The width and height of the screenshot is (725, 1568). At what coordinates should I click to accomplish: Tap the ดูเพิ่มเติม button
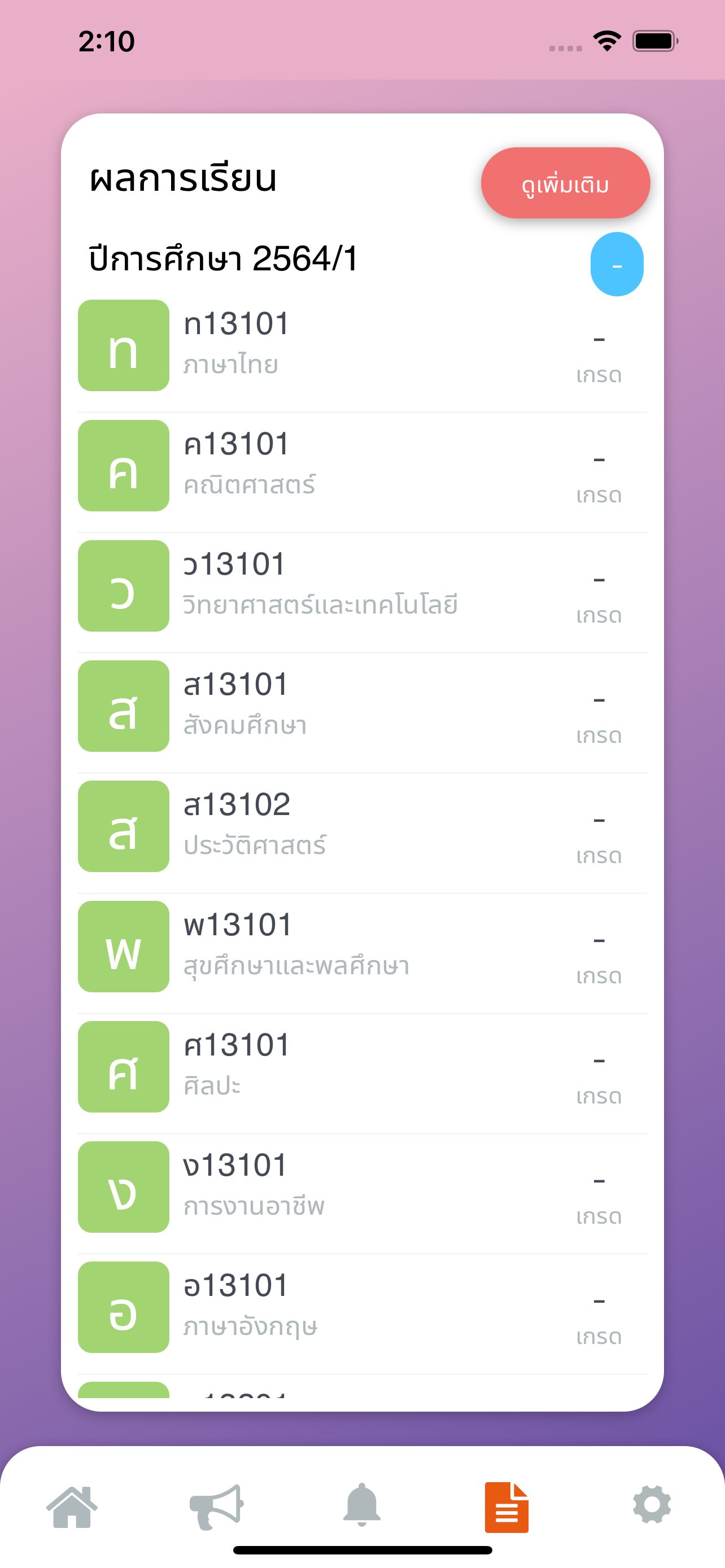[x=565, y=183]
